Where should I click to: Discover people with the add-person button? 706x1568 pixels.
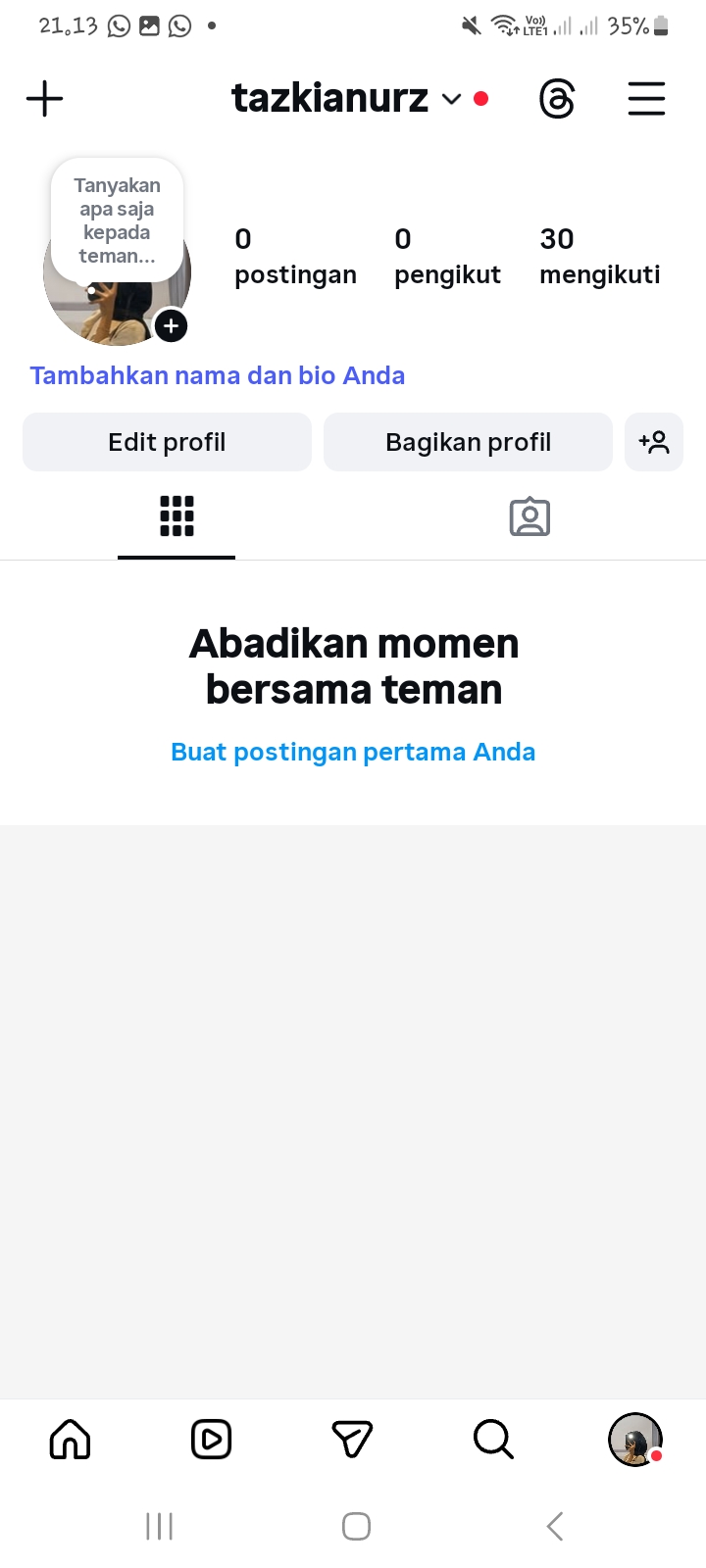(x=654, y=442)
